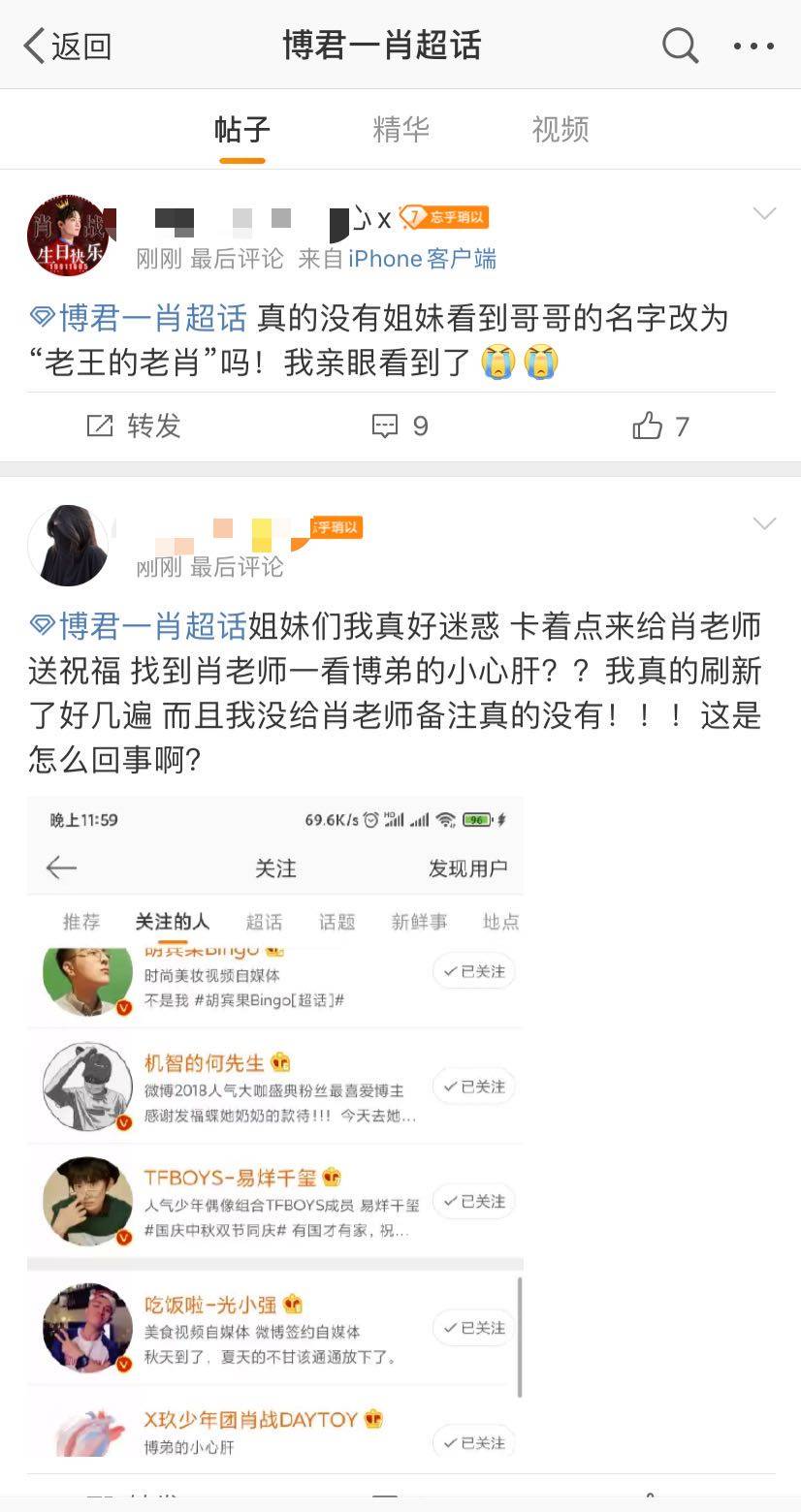
Task: Repost the 老王的老肖 post via 转发
Action: pyautogui.click(x=134, y=425)
